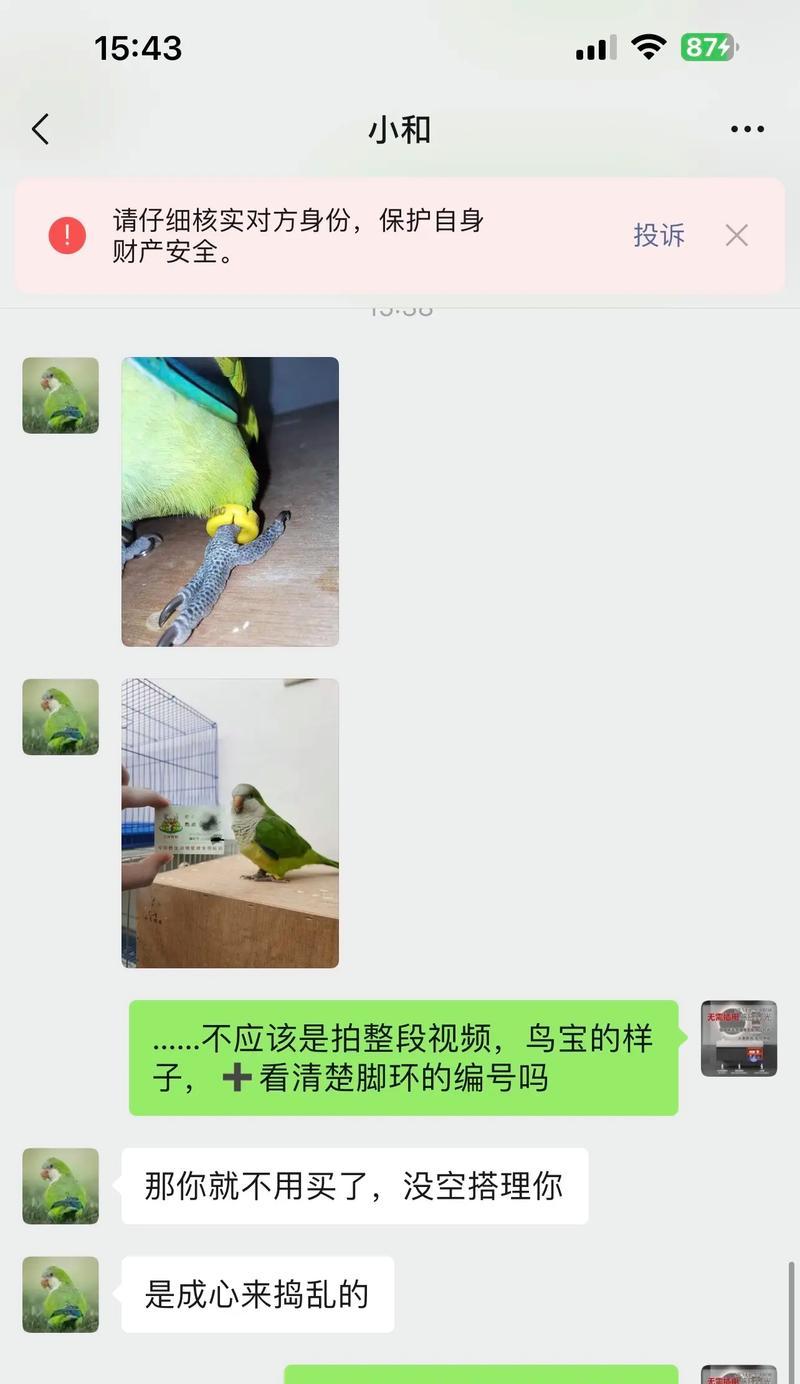Open the chat options three-dot menu
The image size is (800, 1384).
click(747, 129)
